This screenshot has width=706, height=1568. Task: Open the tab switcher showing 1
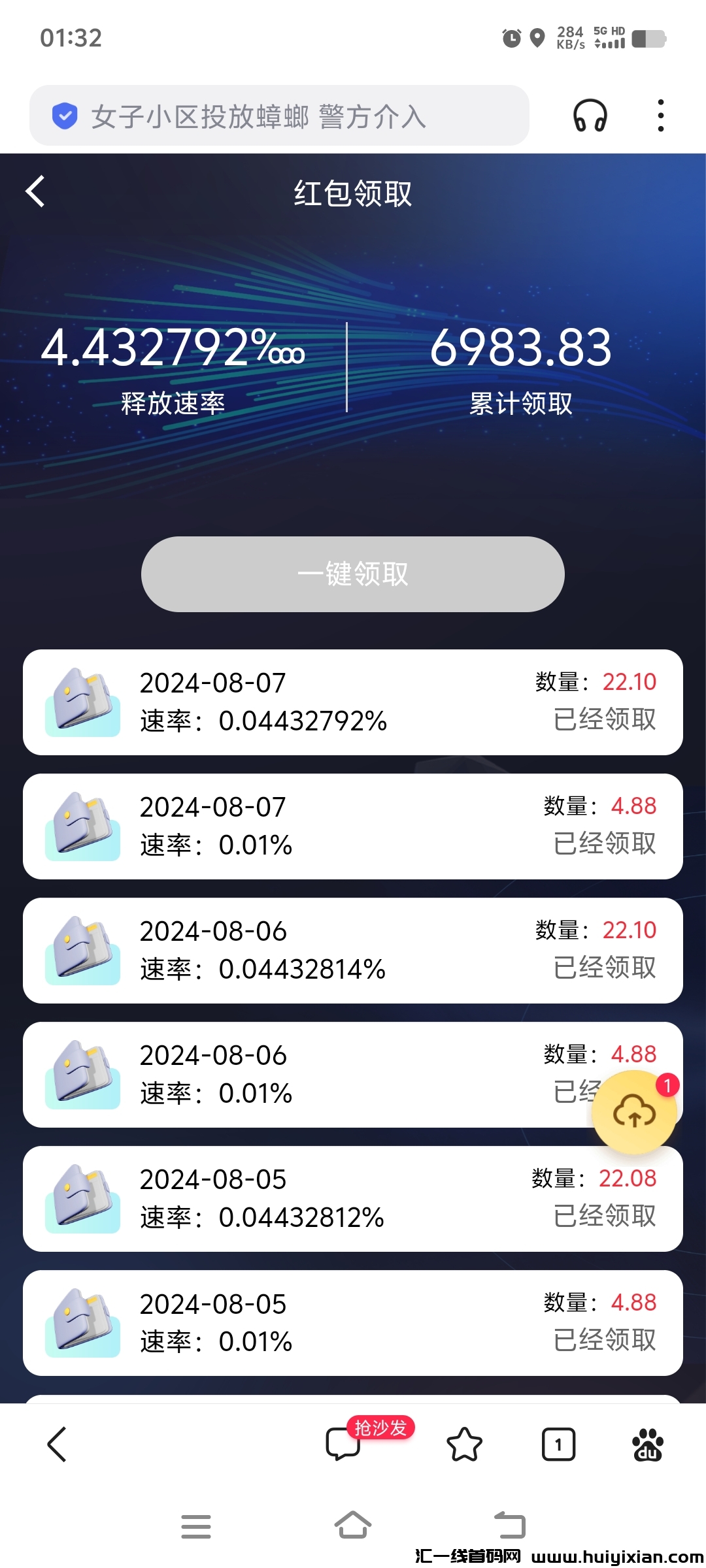559,1445
